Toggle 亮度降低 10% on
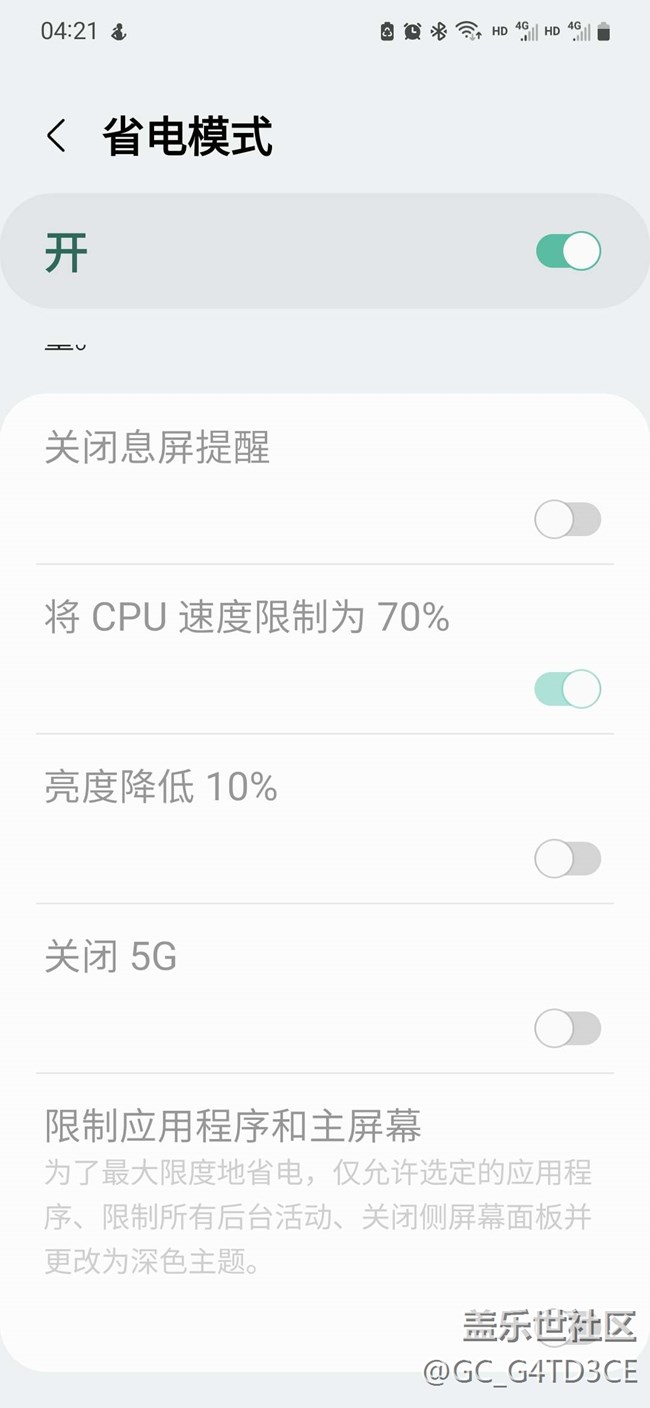 (x=568, y=859)
